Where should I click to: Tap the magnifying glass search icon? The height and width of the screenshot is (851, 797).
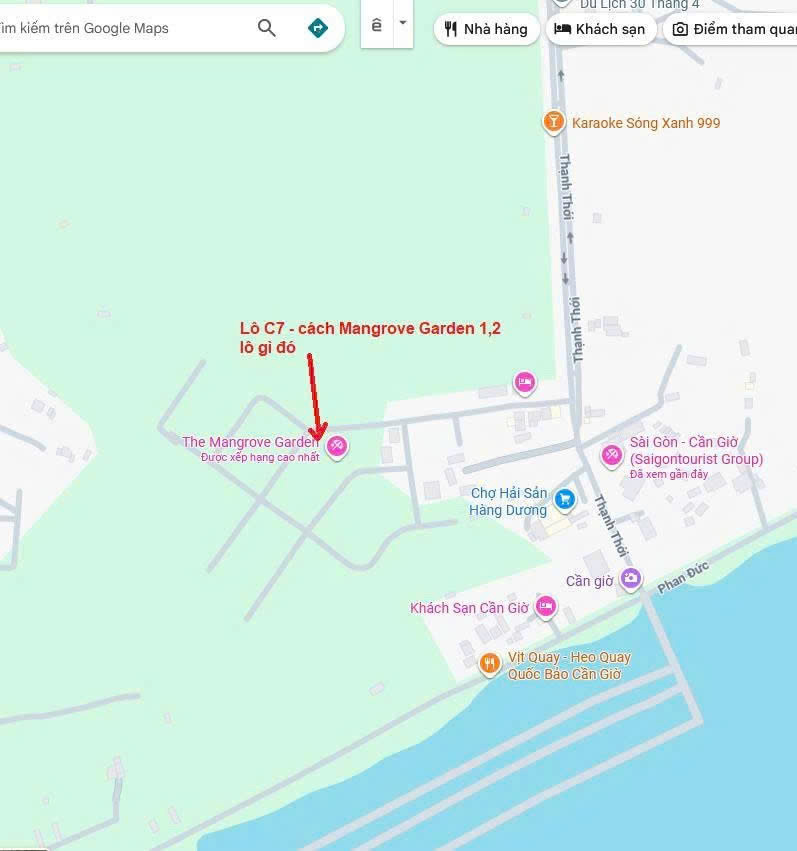267,28
